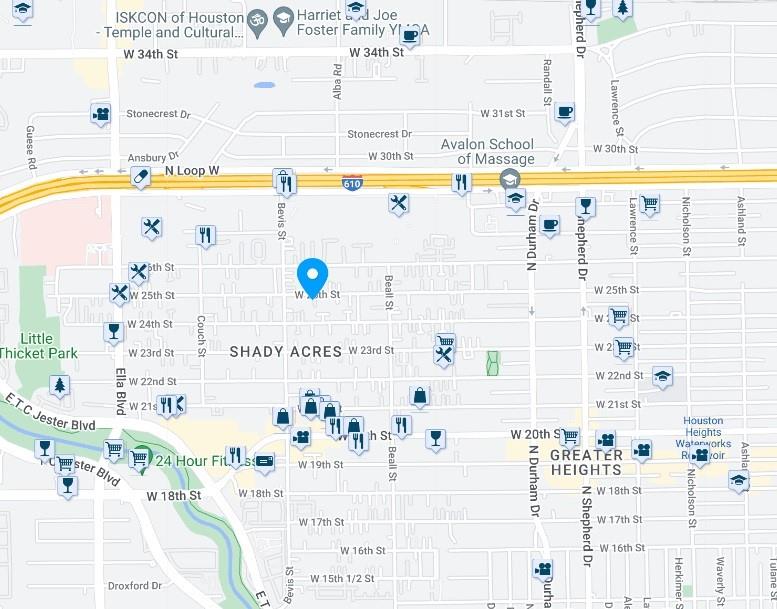The image size is (777, 609).
Task: Open the ISKCON of Houston temple marker
Action: 256,20
